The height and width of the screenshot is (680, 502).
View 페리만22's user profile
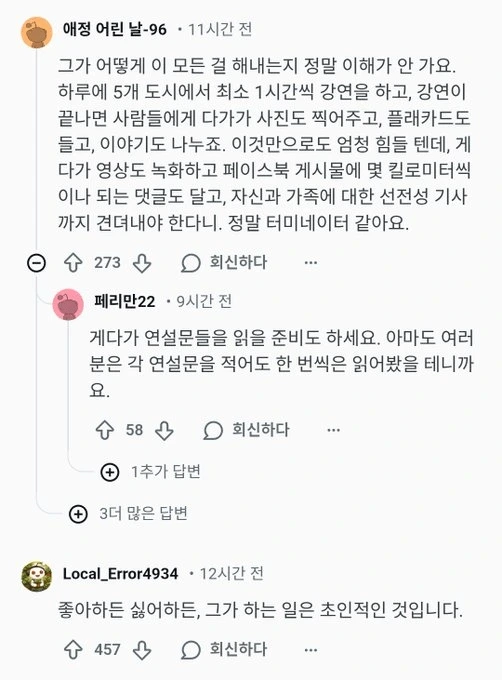click(x=124, y=301)
